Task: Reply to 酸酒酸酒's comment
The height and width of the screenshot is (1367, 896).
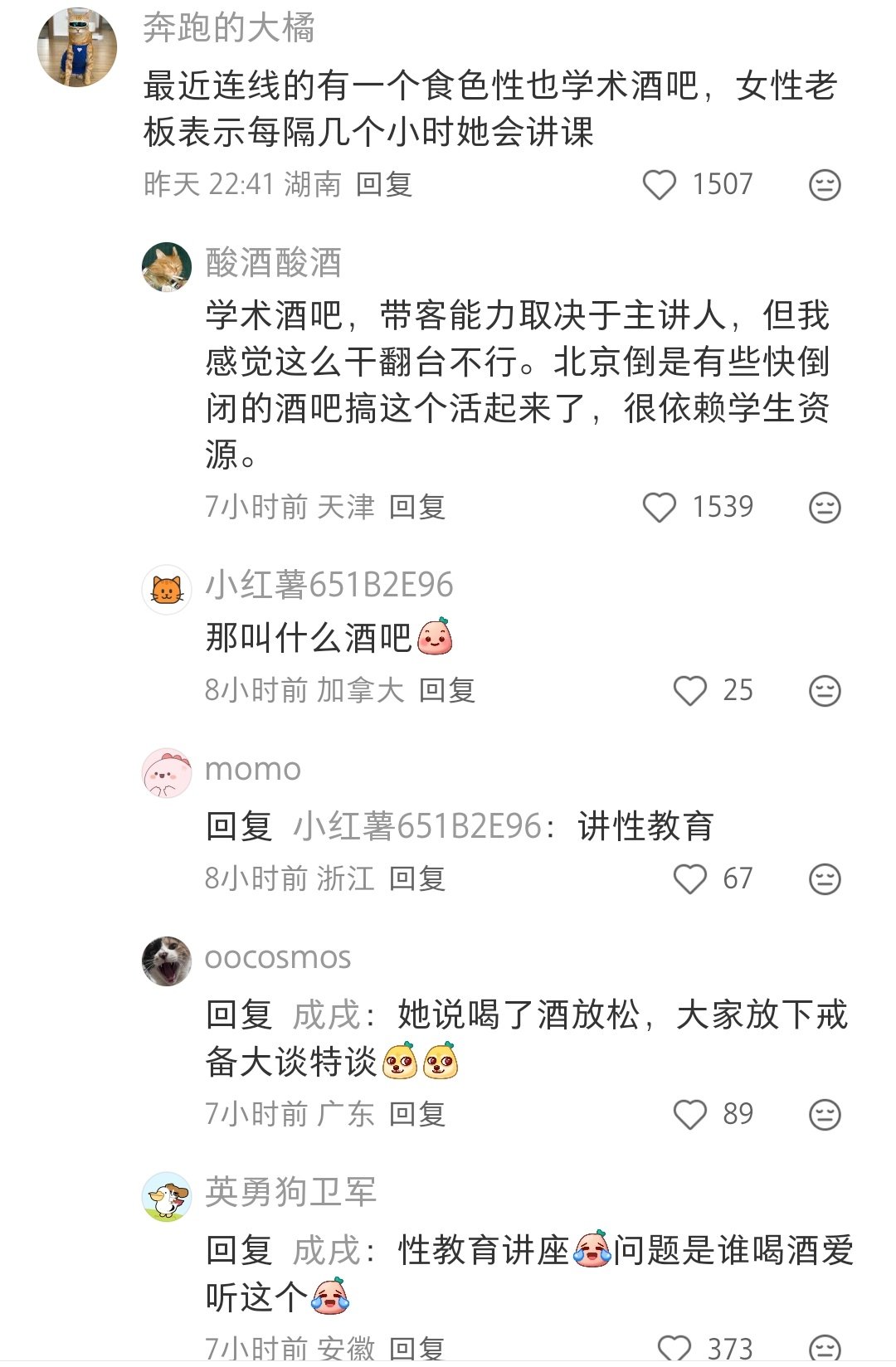Action: click(417, 507)
